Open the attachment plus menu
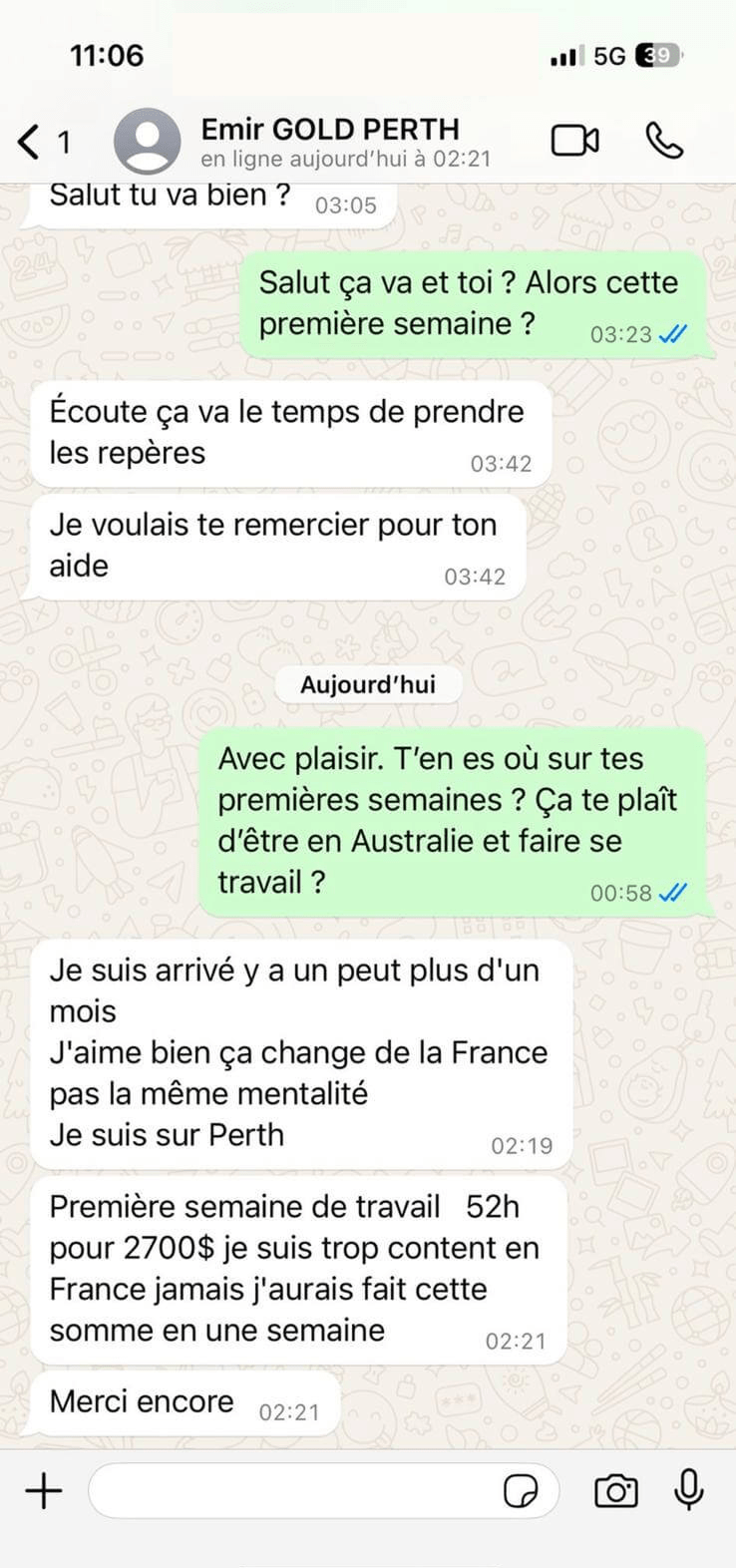Screen dimensions: 736x1568 pos(44,1492)
